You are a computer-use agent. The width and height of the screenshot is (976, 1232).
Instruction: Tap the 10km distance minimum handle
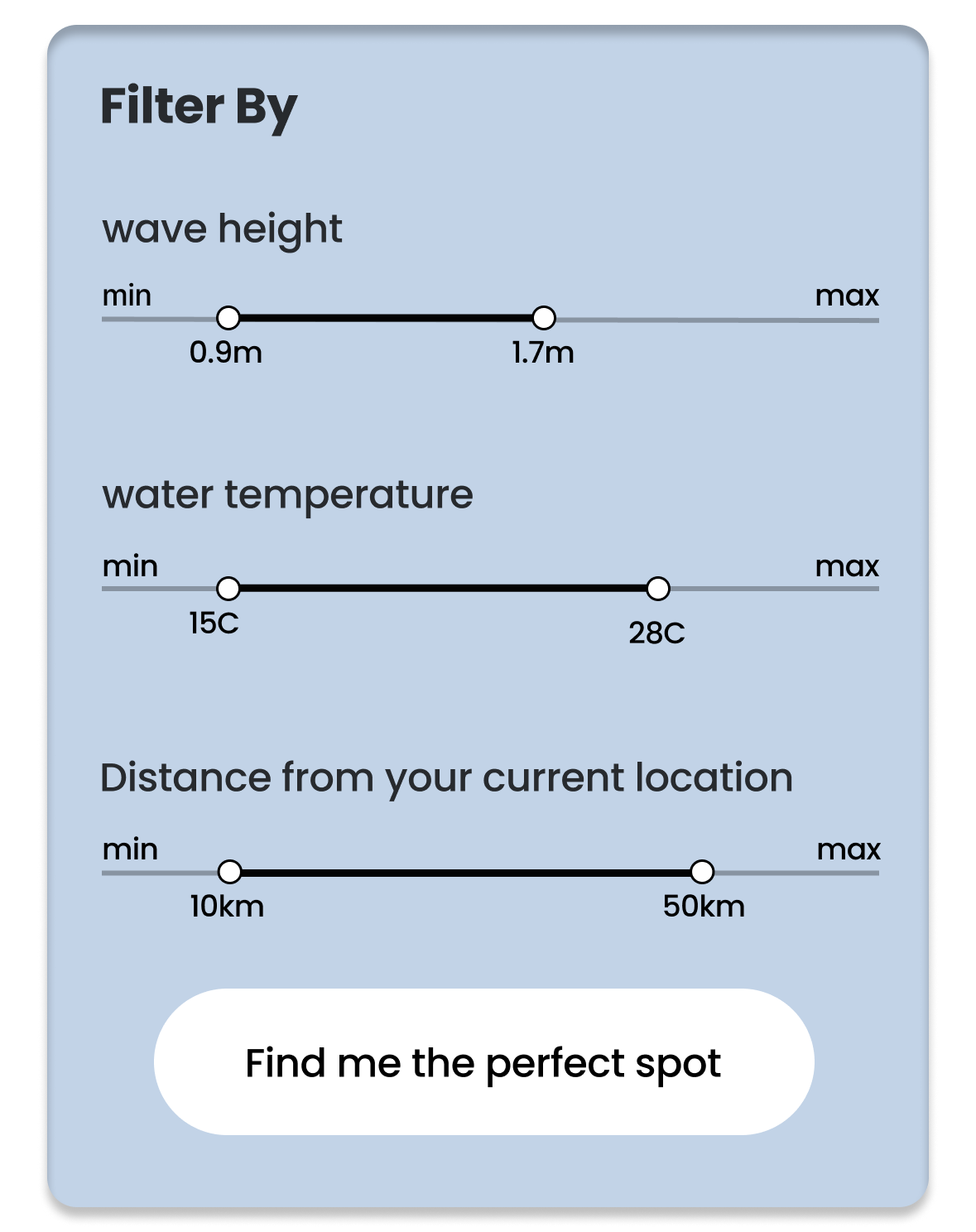230,872
